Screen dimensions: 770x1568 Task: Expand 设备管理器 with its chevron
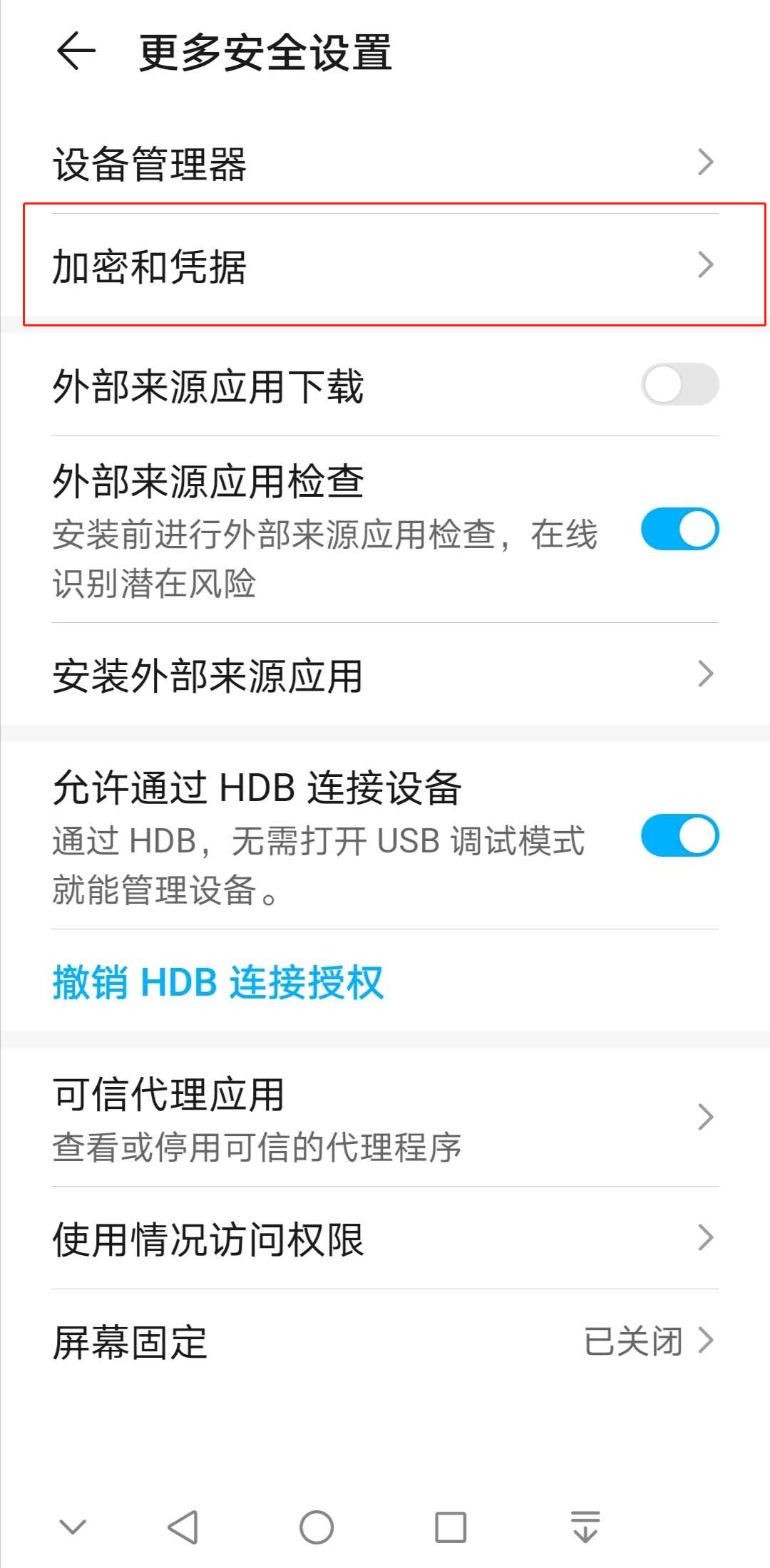(704, 163)
